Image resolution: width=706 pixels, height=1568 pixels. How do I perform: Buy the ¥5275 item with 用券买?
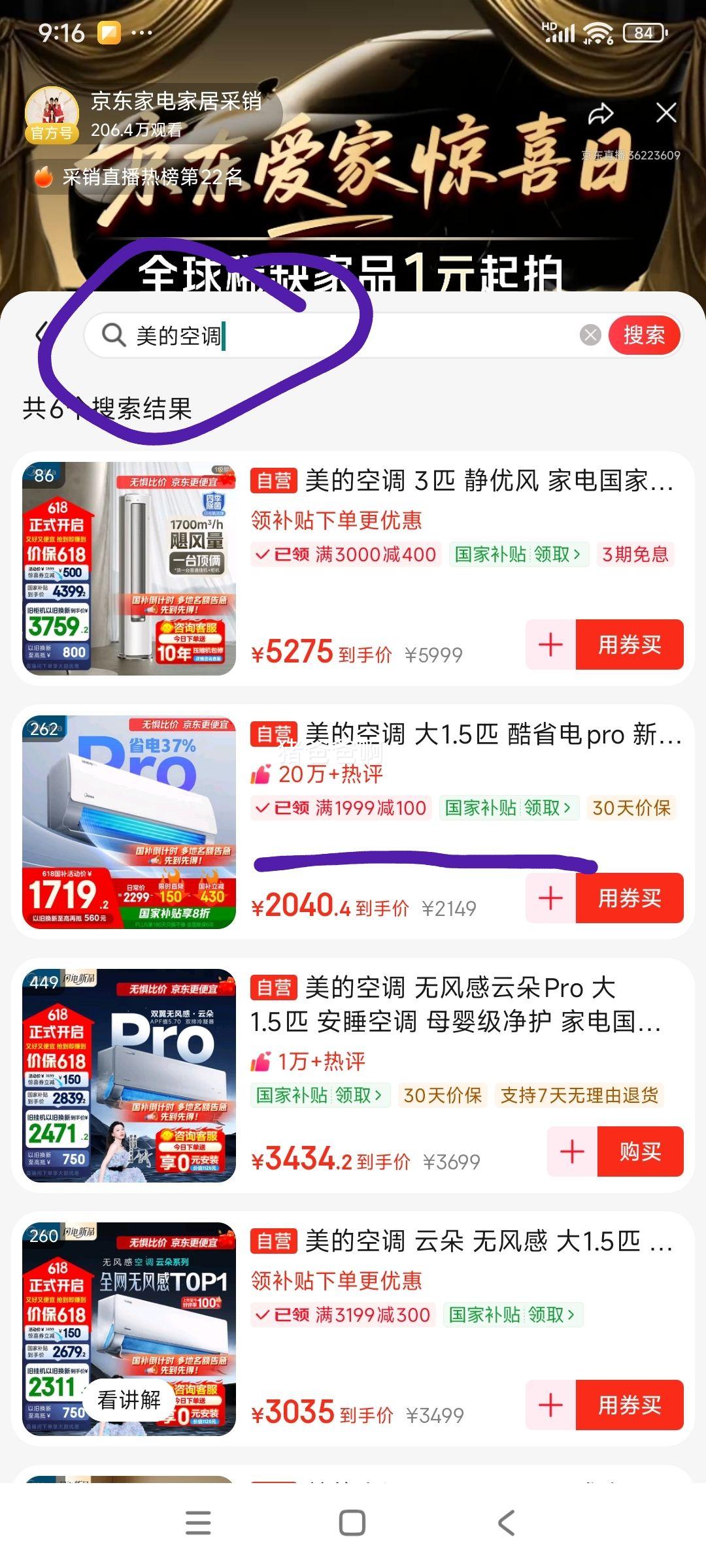[x=630, y=645]
